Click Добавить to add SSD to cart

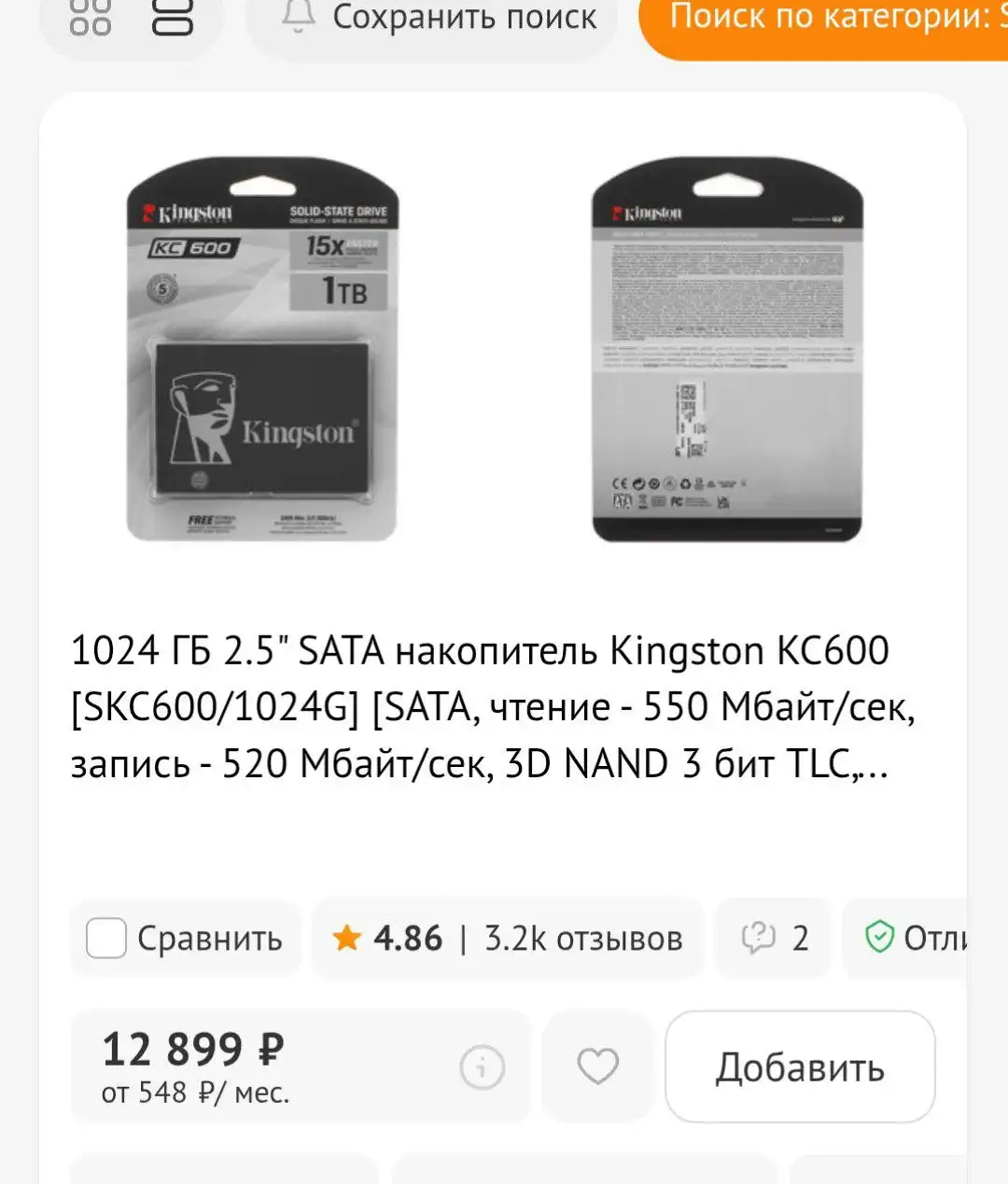(x=799, y=1067)
